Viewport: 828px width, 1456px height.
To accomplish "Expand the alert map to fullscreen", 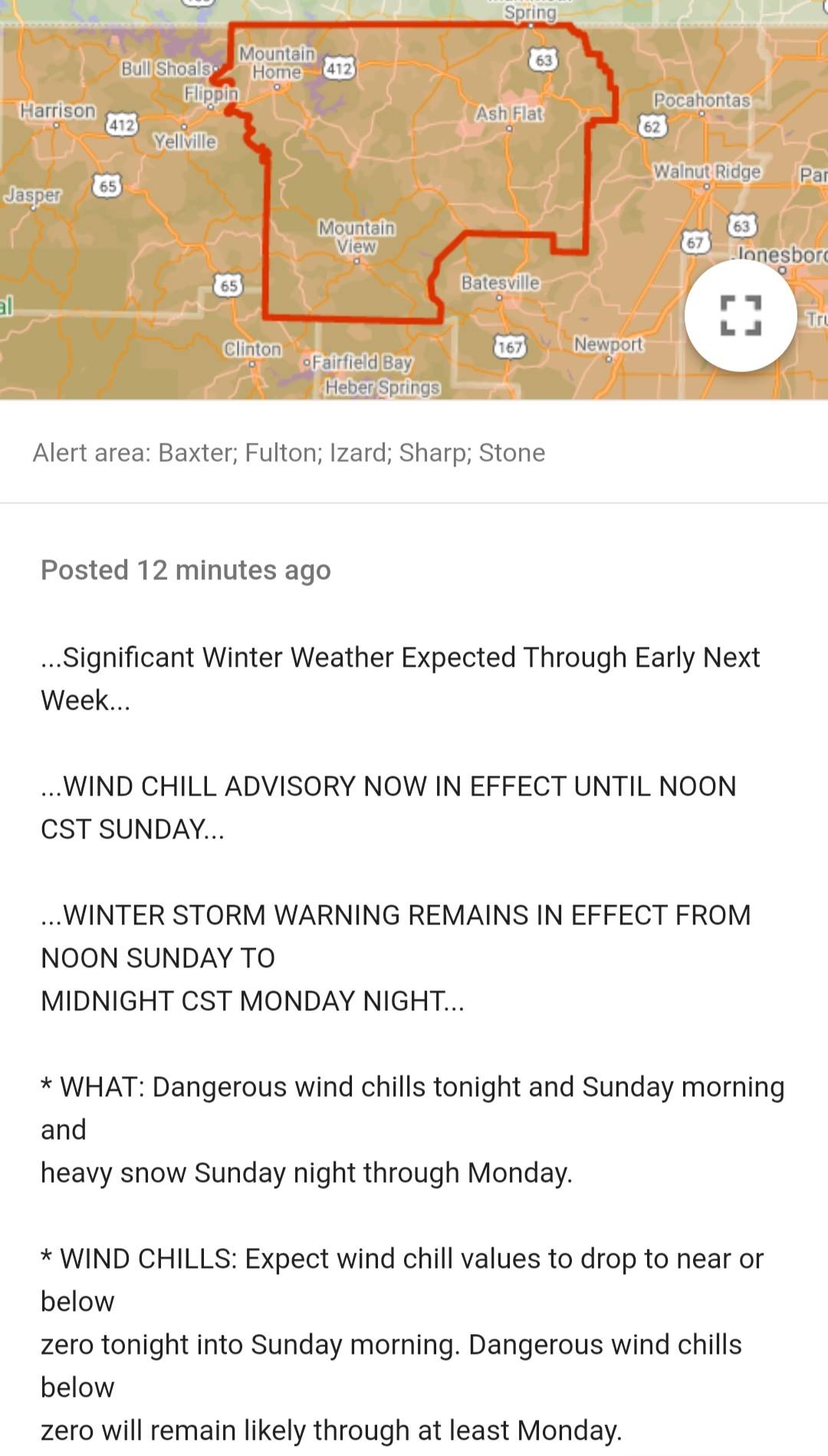I will [x=741, y=315].
